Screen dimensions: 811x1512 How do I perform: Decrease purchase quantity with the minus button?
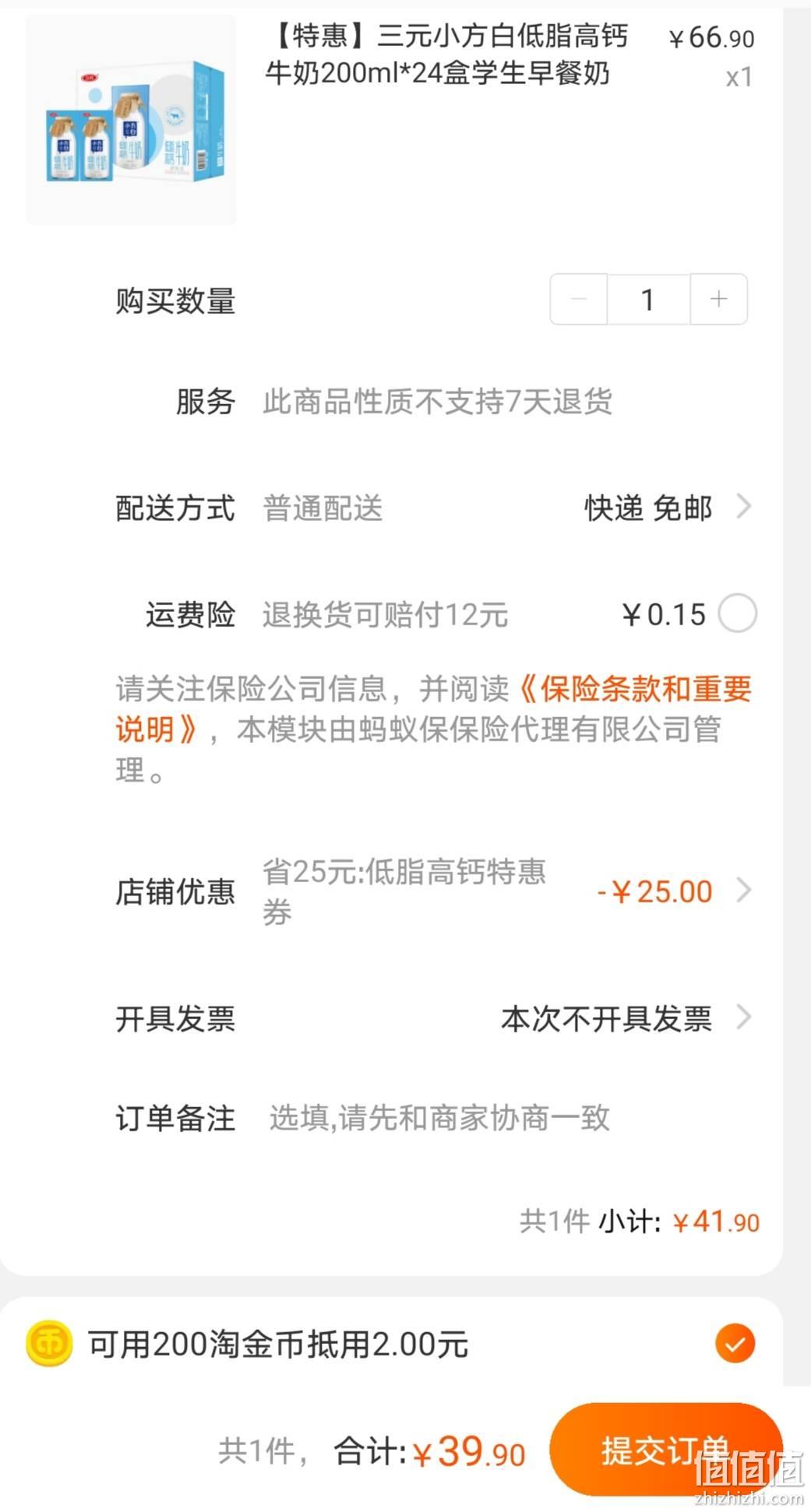[x=579, y=299]
